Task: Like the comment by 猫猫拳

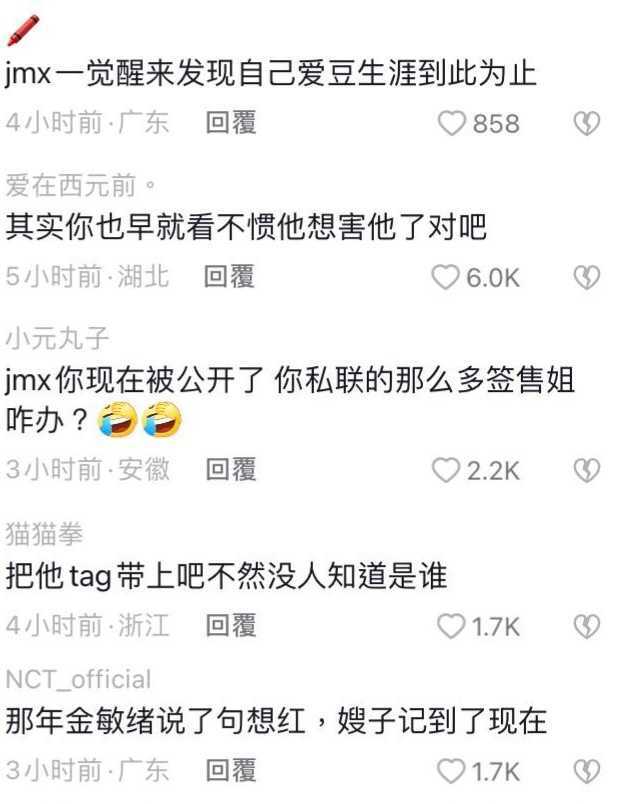Action: pos(451,627)
